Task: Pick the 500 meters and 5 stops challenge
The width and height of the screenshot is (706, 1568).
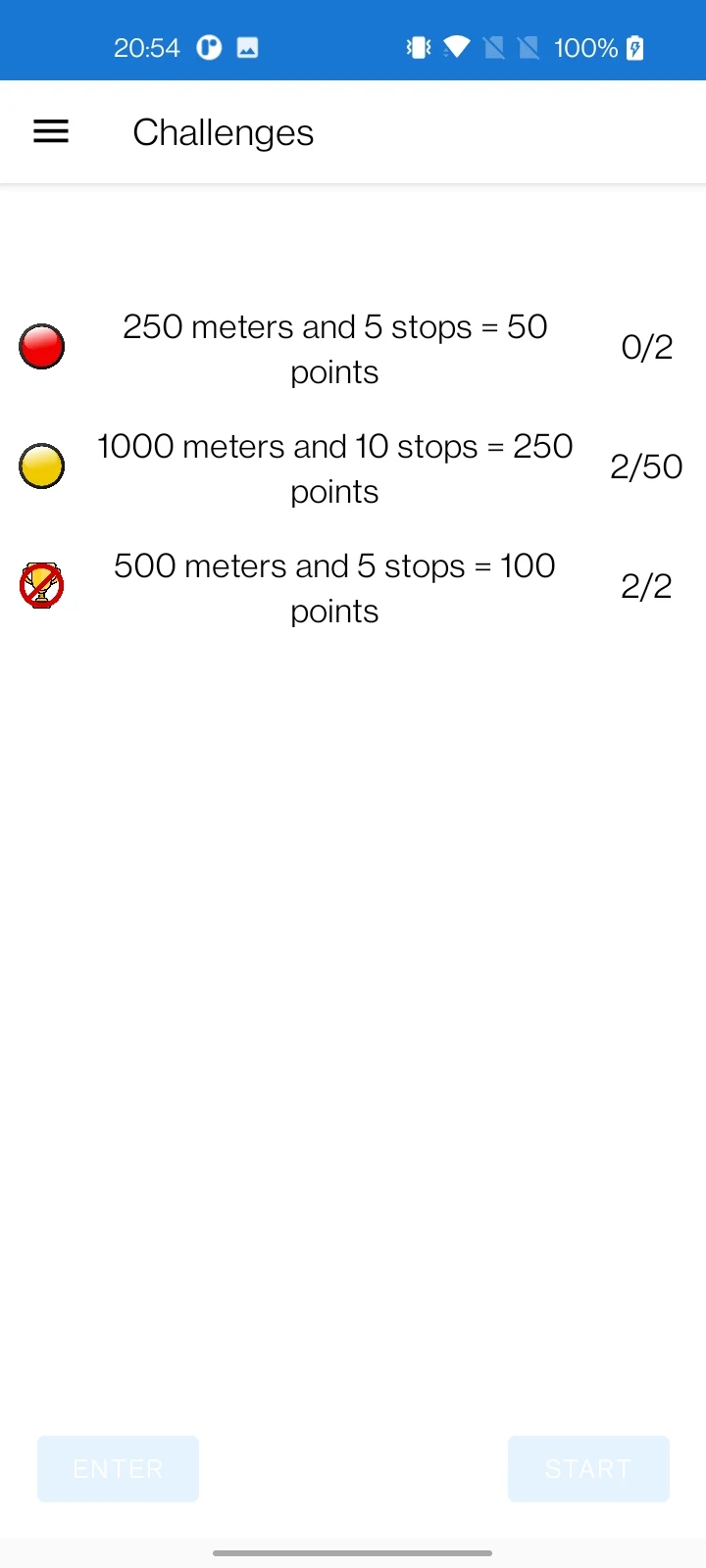Action: (334, 588)
